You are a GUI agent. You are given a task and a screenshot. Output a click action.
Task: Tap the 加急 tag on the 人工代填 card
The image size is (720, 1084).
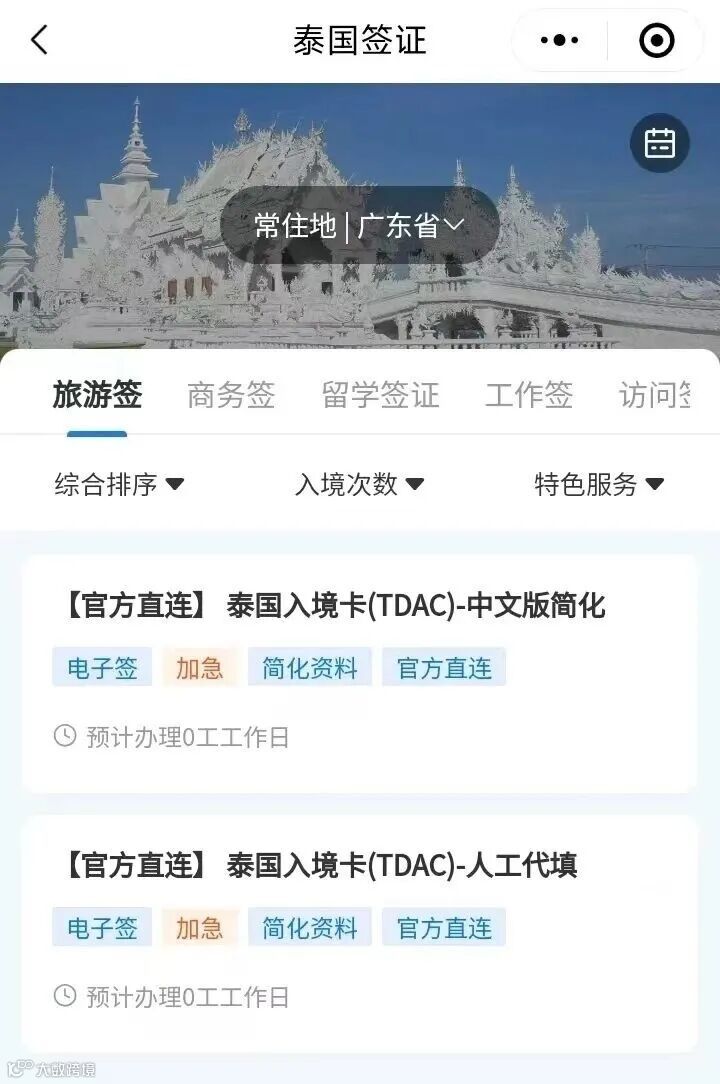pos(199,928)
